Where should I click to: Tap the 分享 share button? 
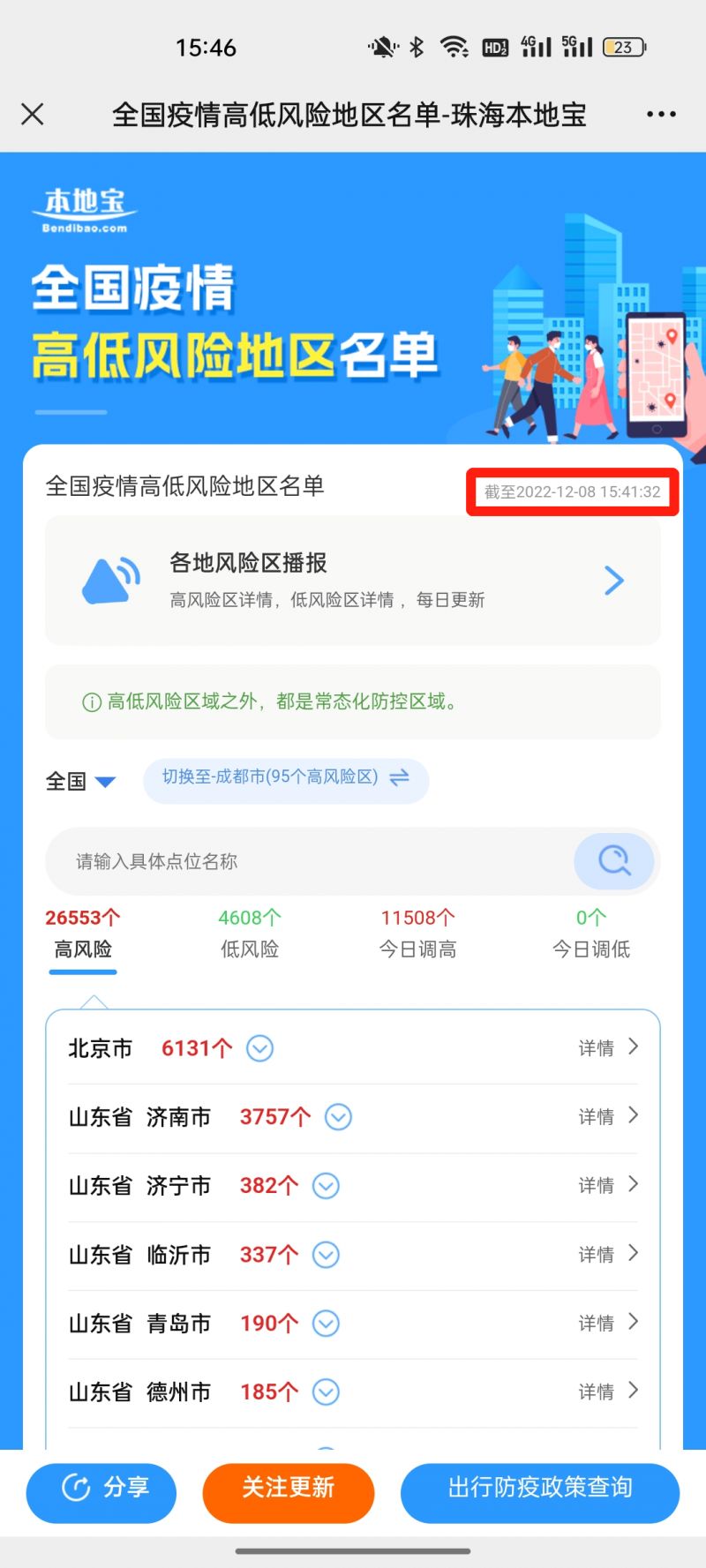click(x=101, y=1488)
